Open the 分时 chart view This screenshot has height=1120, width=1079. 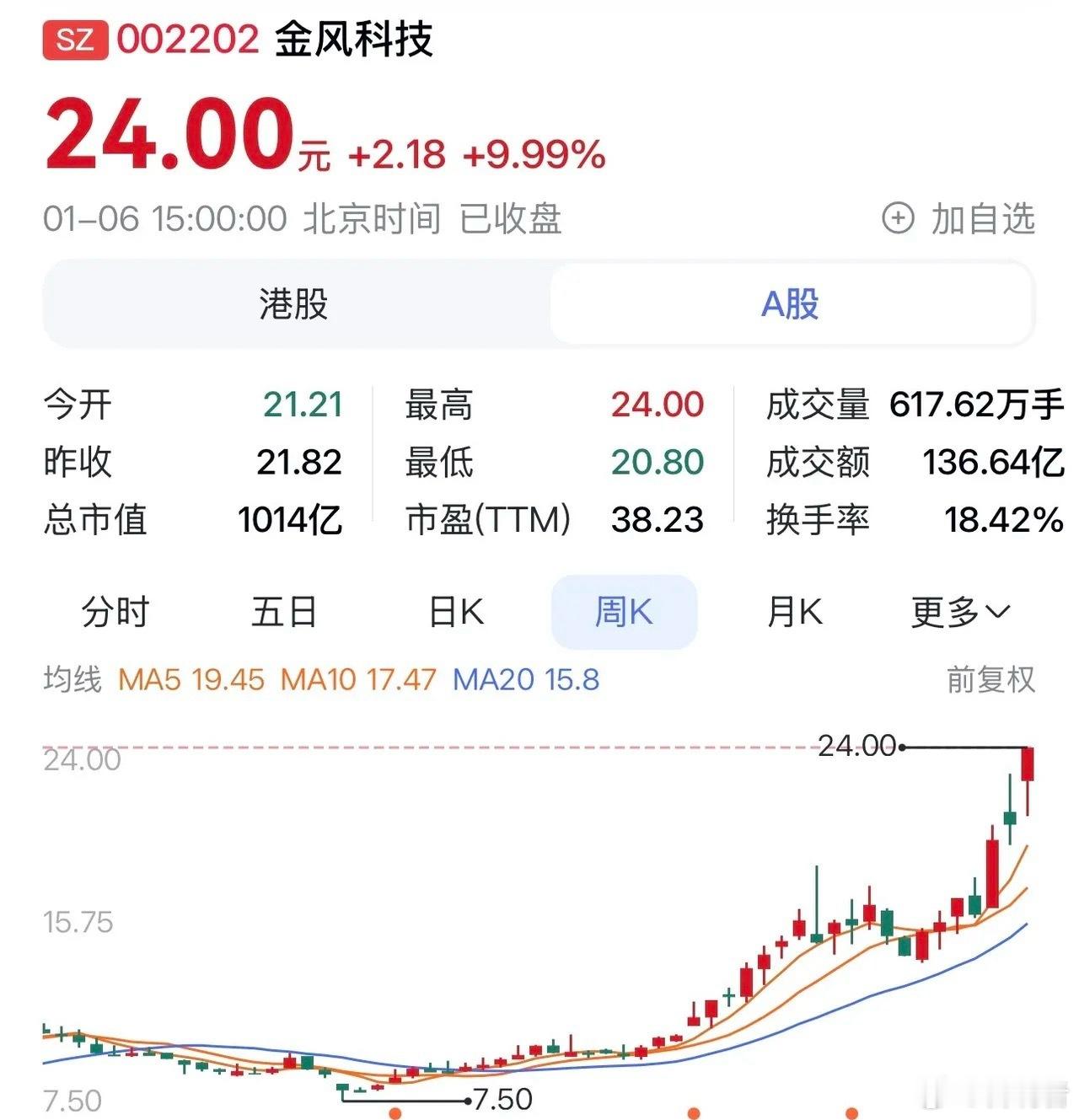coord(114,614)
